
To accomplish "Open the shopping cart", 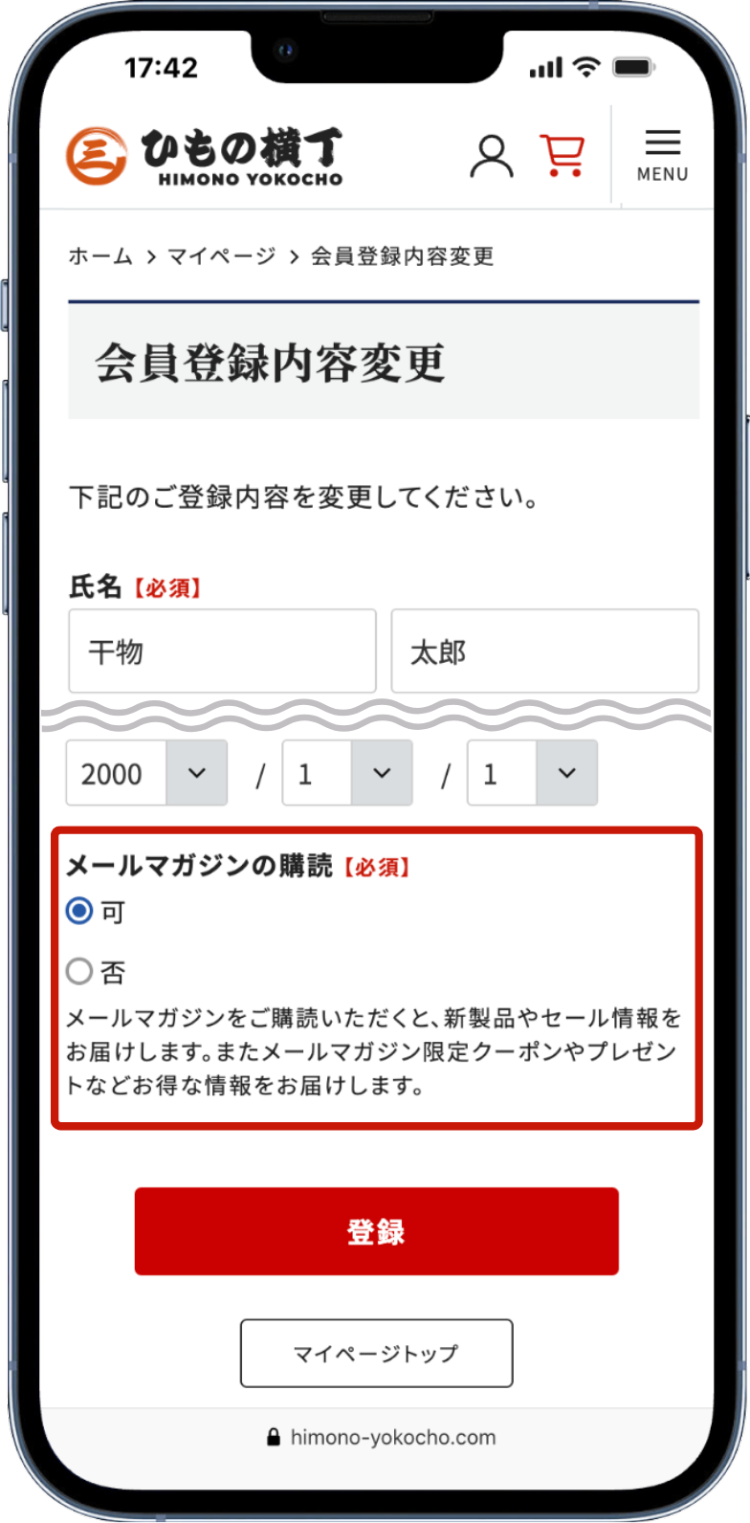I will [563, 156].
